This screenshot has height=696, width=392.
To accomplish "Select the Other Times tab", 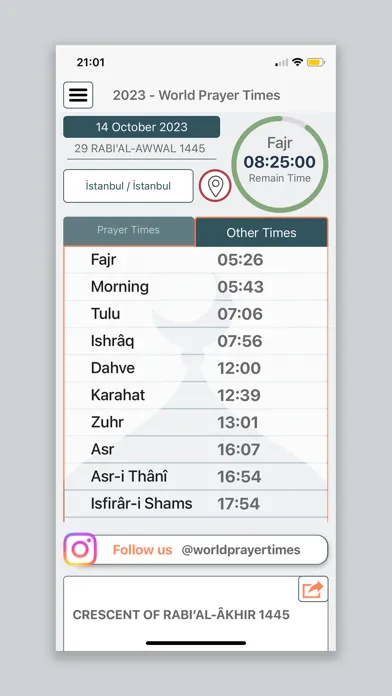I will point(261,232).
